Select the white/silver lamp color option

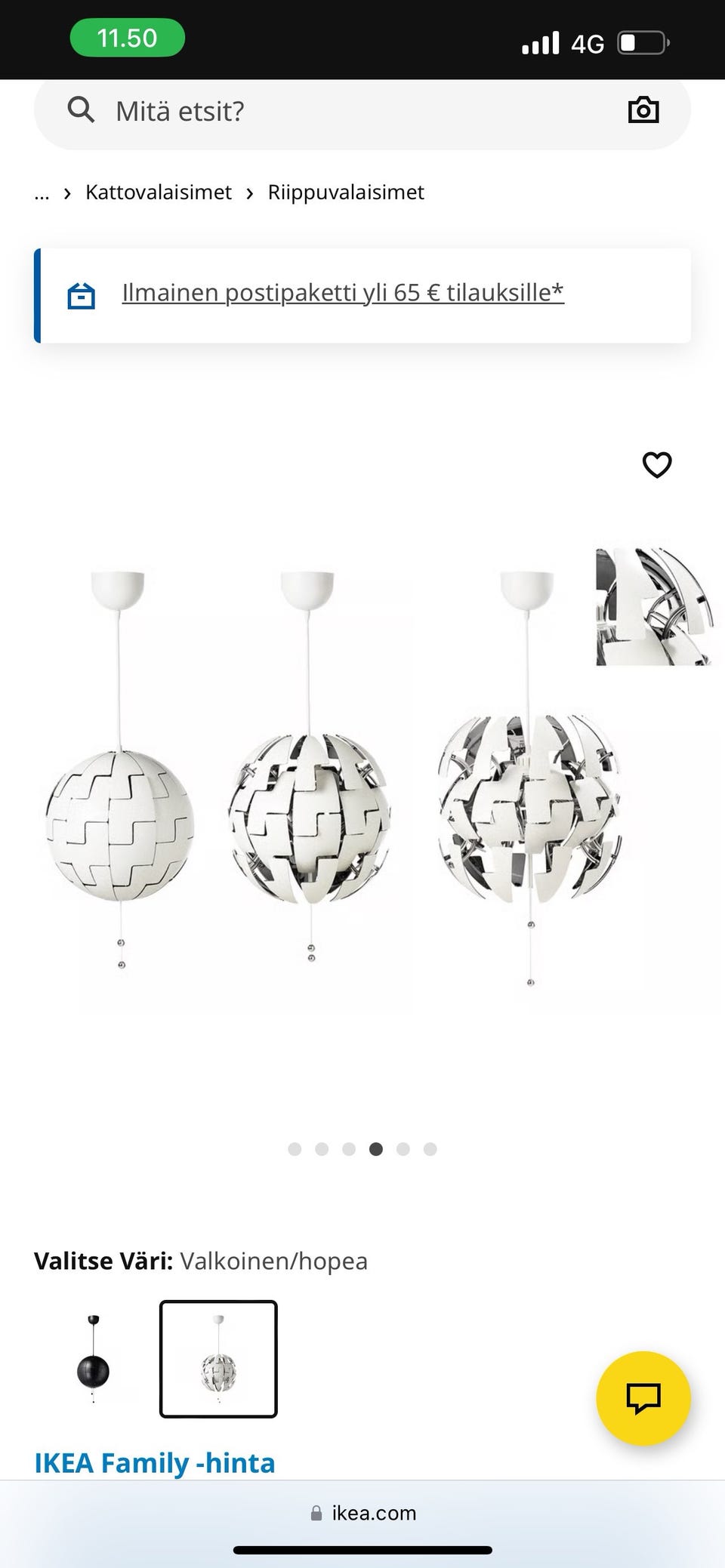[218, 1359]
